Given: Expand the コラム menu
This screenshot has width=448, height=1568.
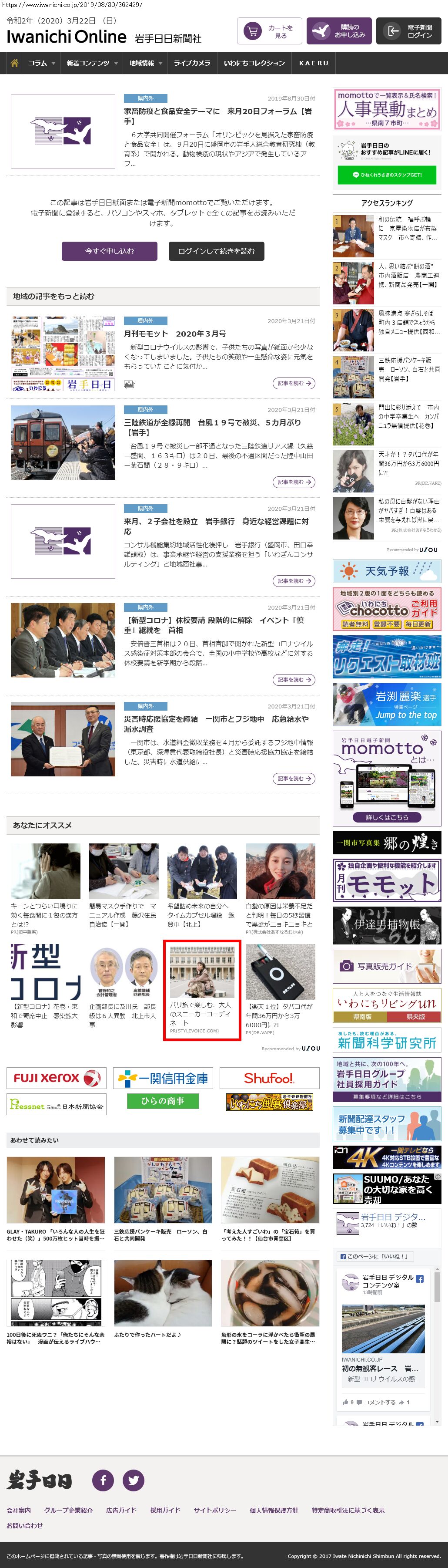Looking at the screenshot, I should (41, 63).
